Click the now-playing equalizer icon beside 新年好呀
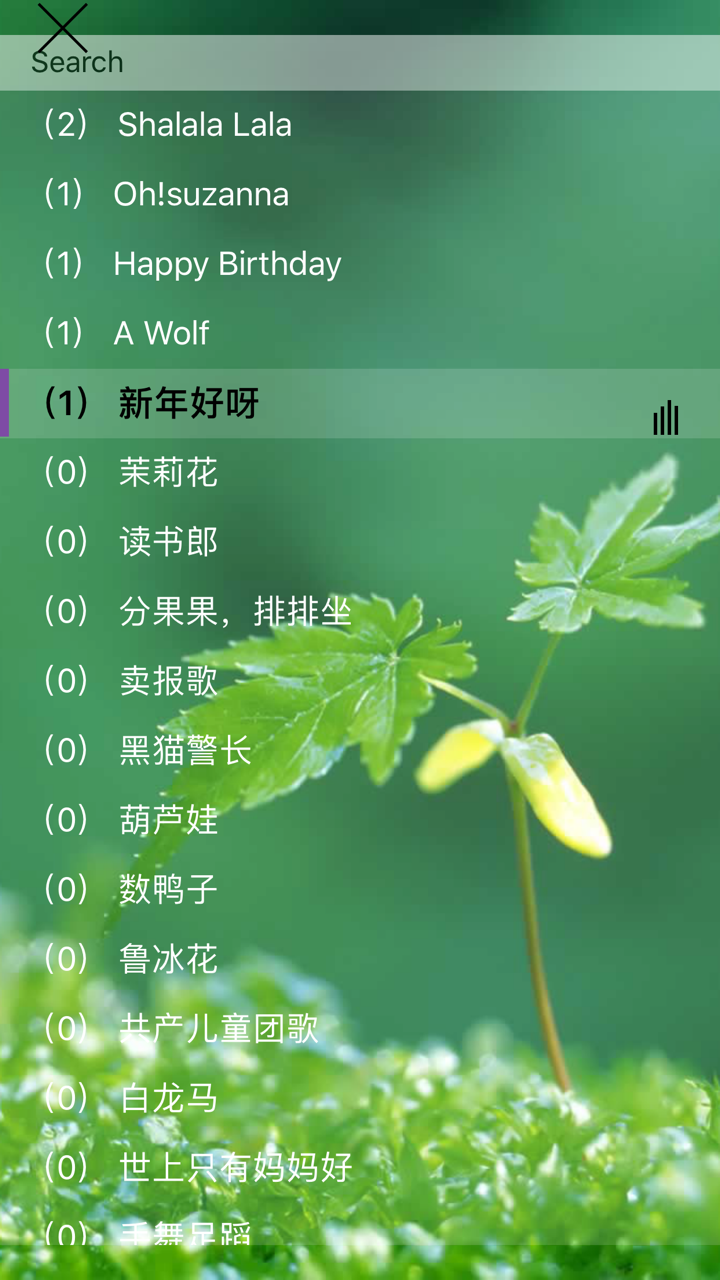Viewport: 720px width, 1280px height. click(664, 420)
